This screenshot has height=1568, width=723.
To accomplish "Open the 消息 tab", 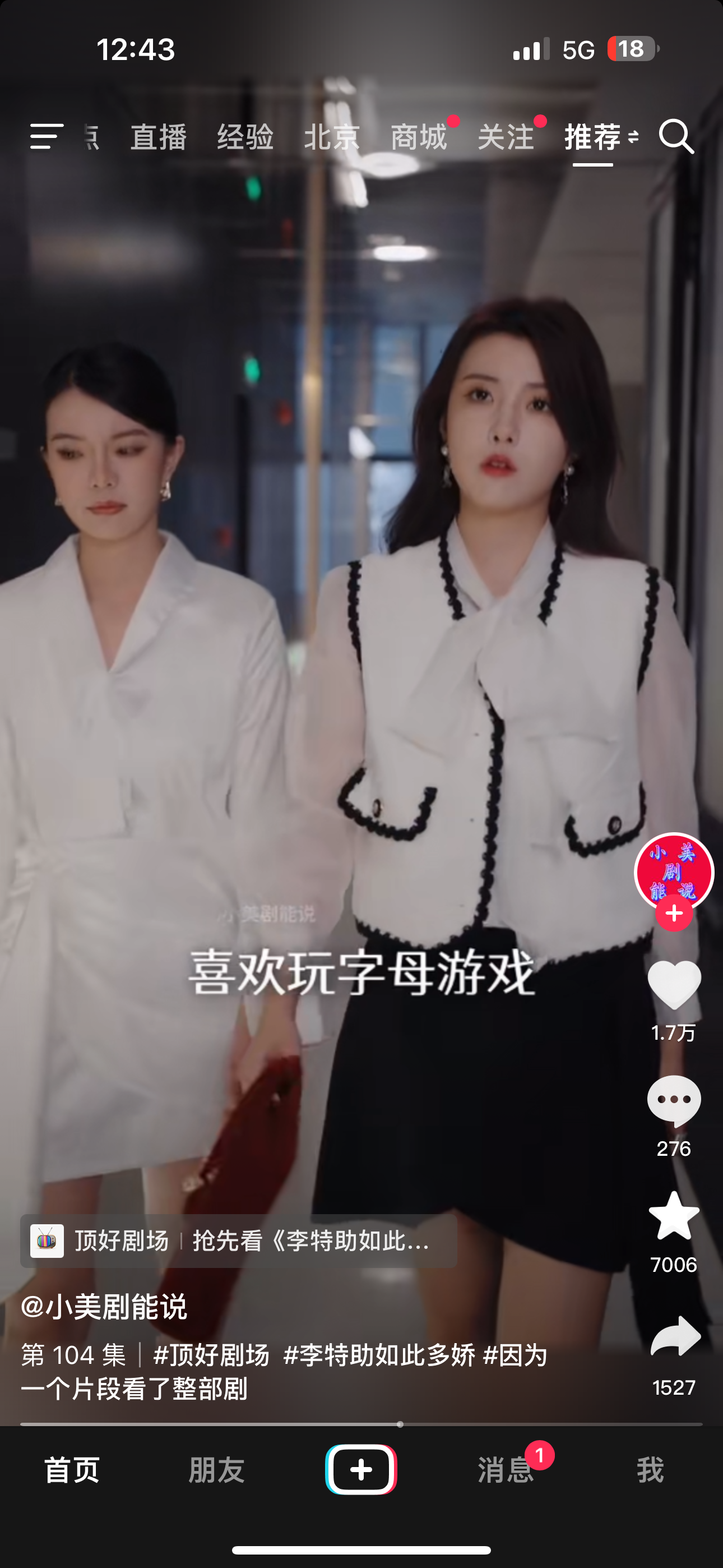I will (x=505, y=1470).
